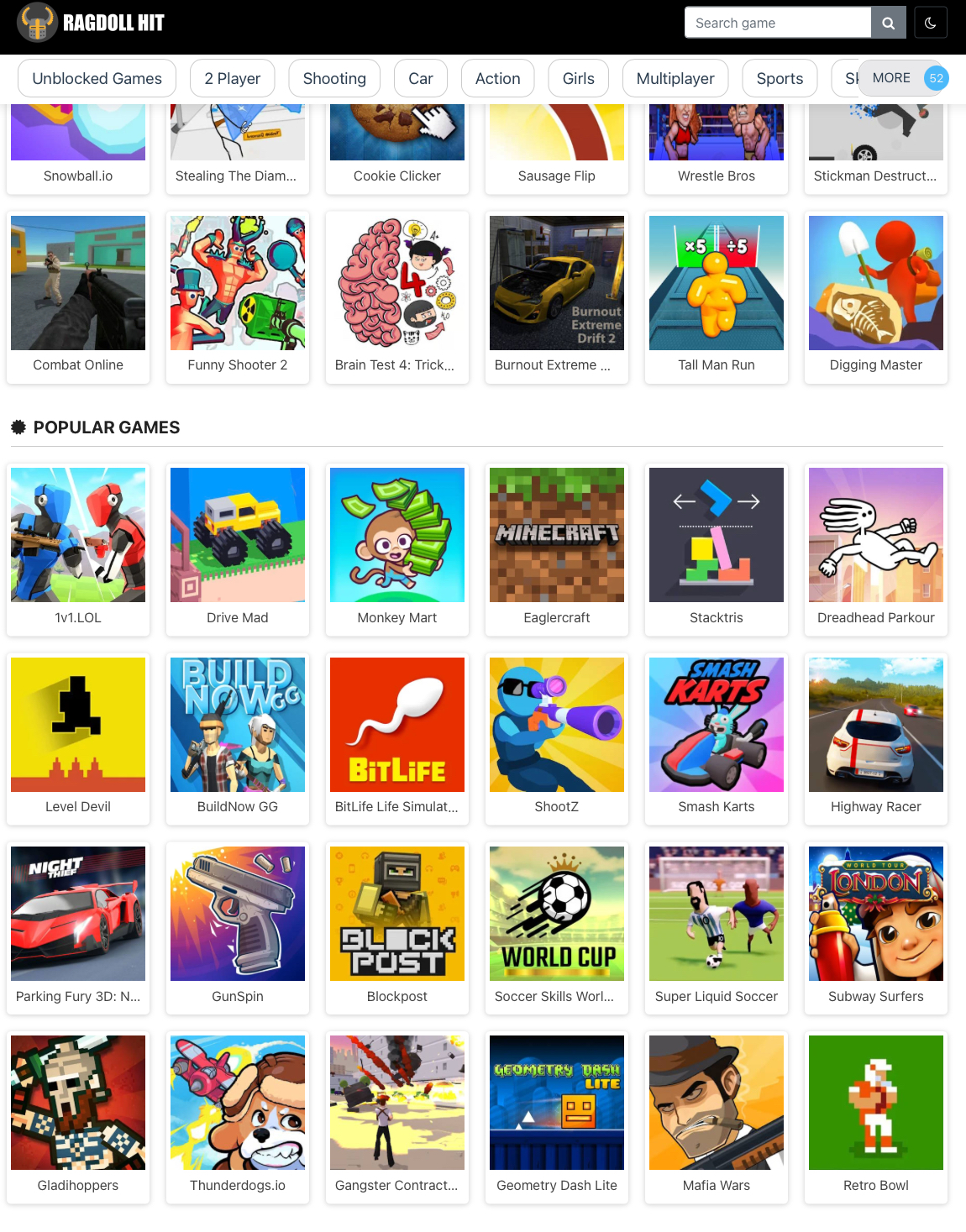Tap the search magnifier button
Image resolution: width=966 pixels, height=1232 pixels.
(x=888, y=23)
